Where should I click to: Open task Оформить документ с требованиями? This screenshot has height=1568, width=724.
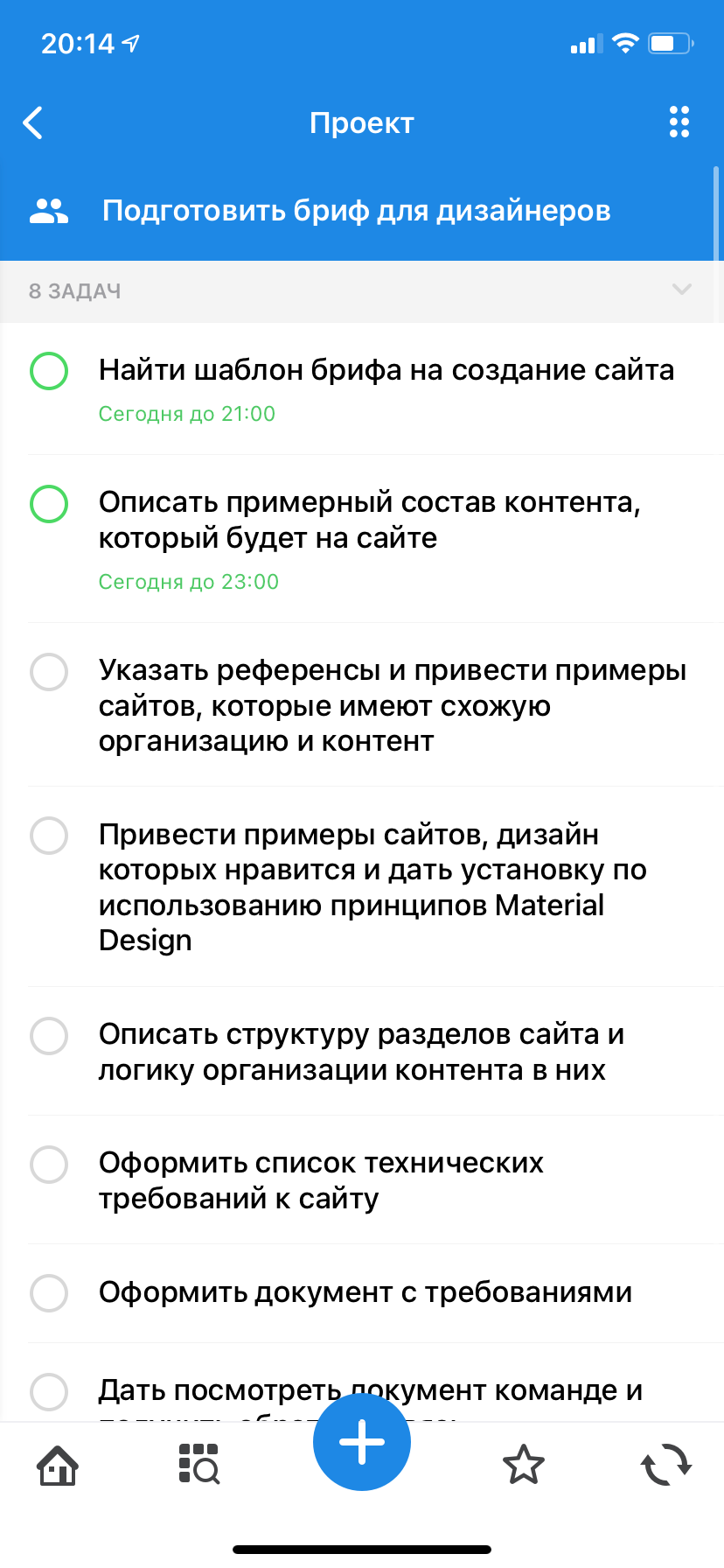365,1292
